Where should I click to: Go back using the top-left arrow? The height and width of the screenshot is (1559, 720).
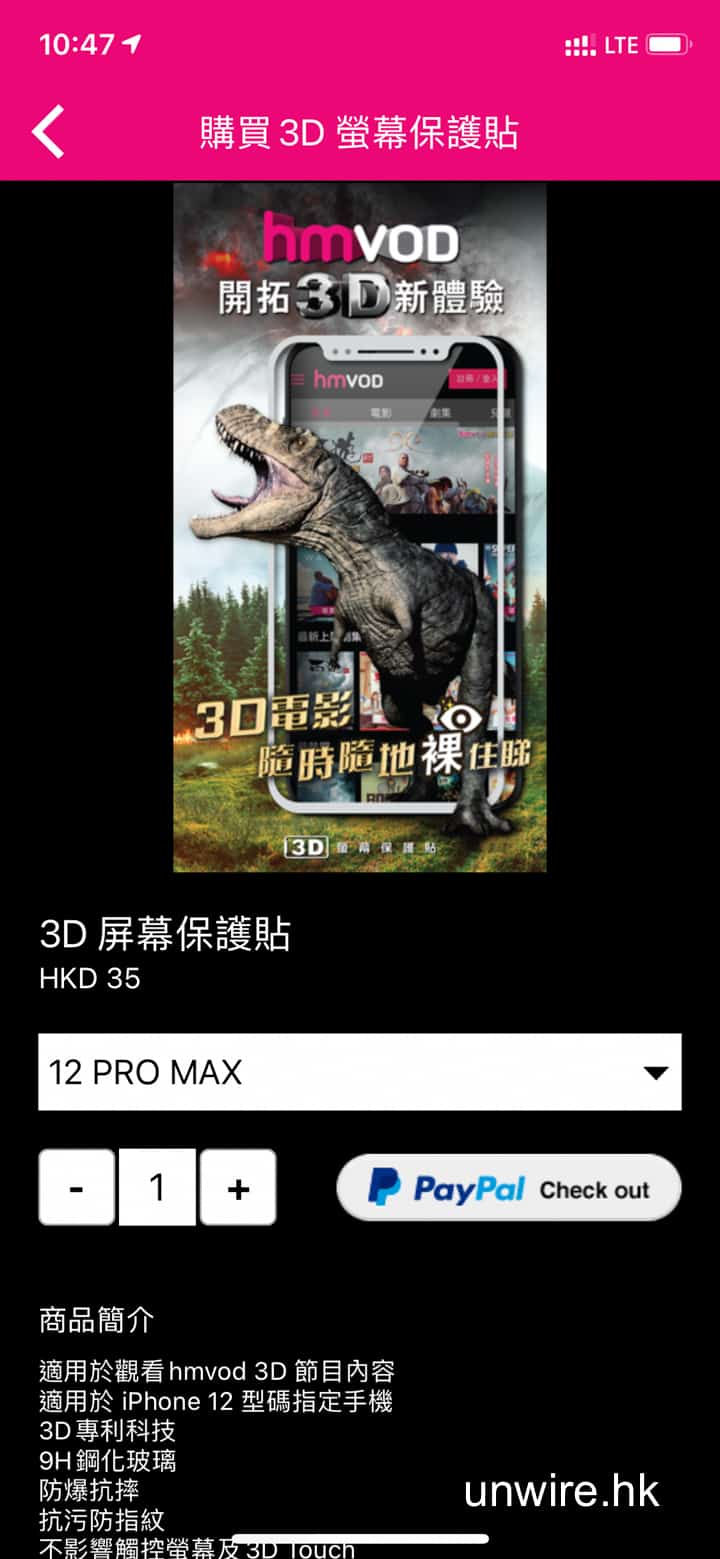click(x=48, y=131)
